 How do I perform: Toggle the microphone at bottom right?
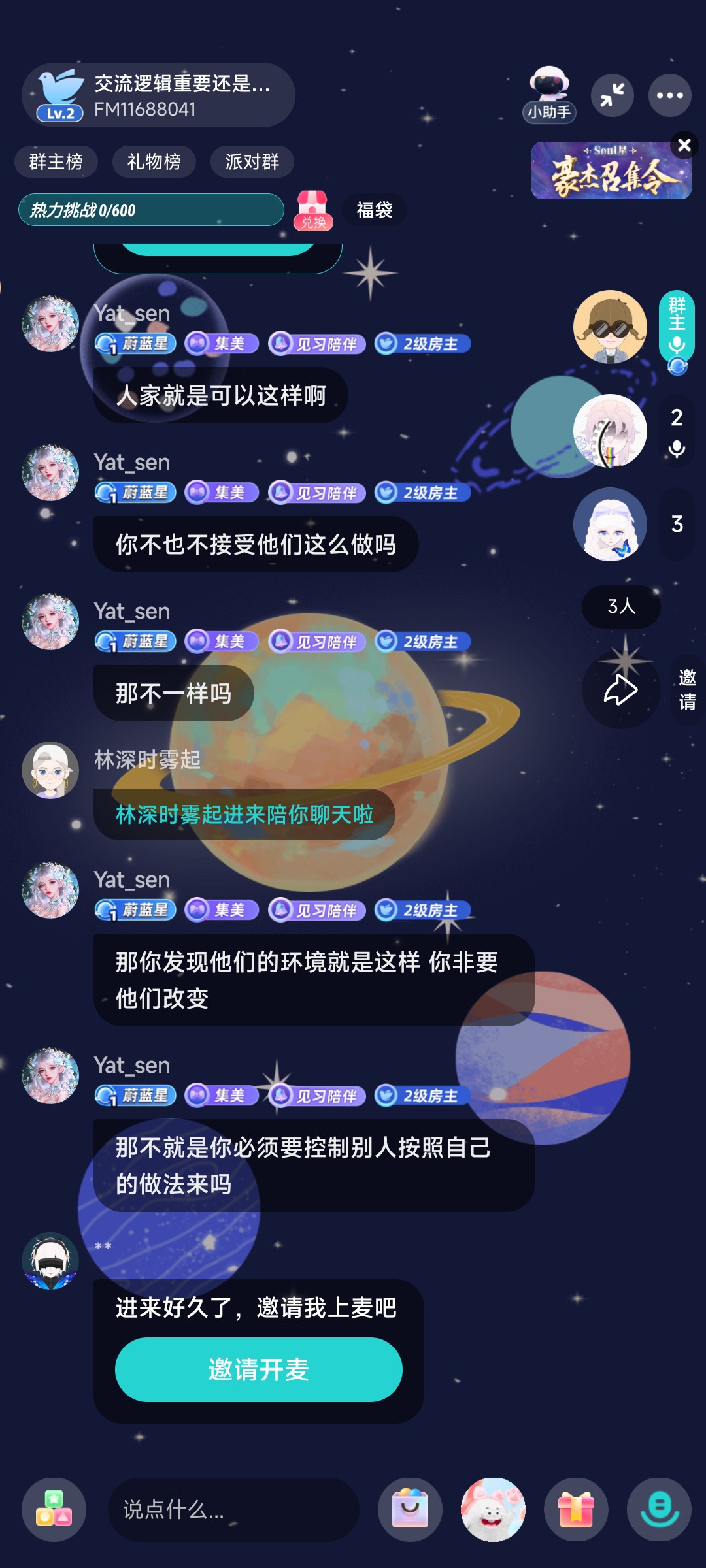coord(659,1510)
